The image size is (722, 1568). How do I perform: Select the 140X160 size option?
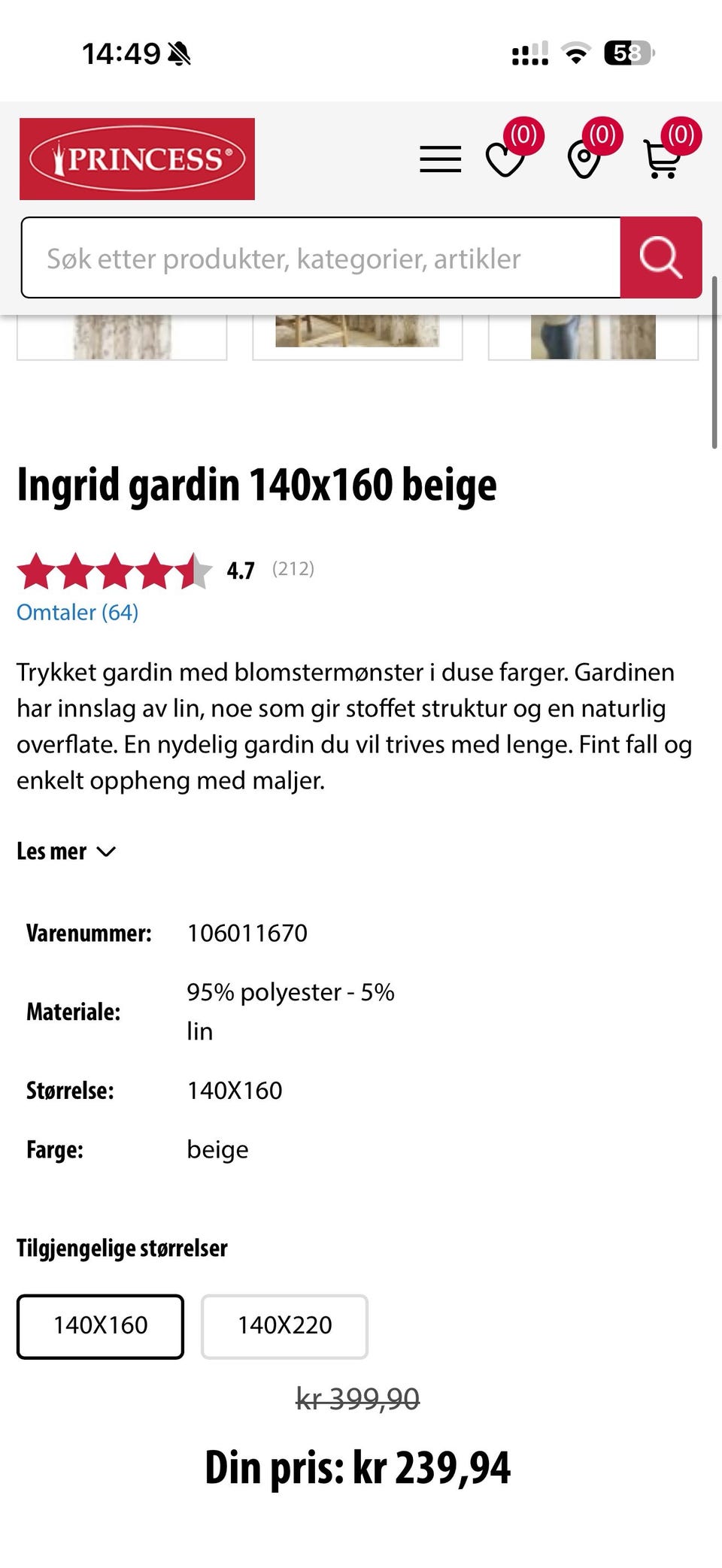[100, 1325]
